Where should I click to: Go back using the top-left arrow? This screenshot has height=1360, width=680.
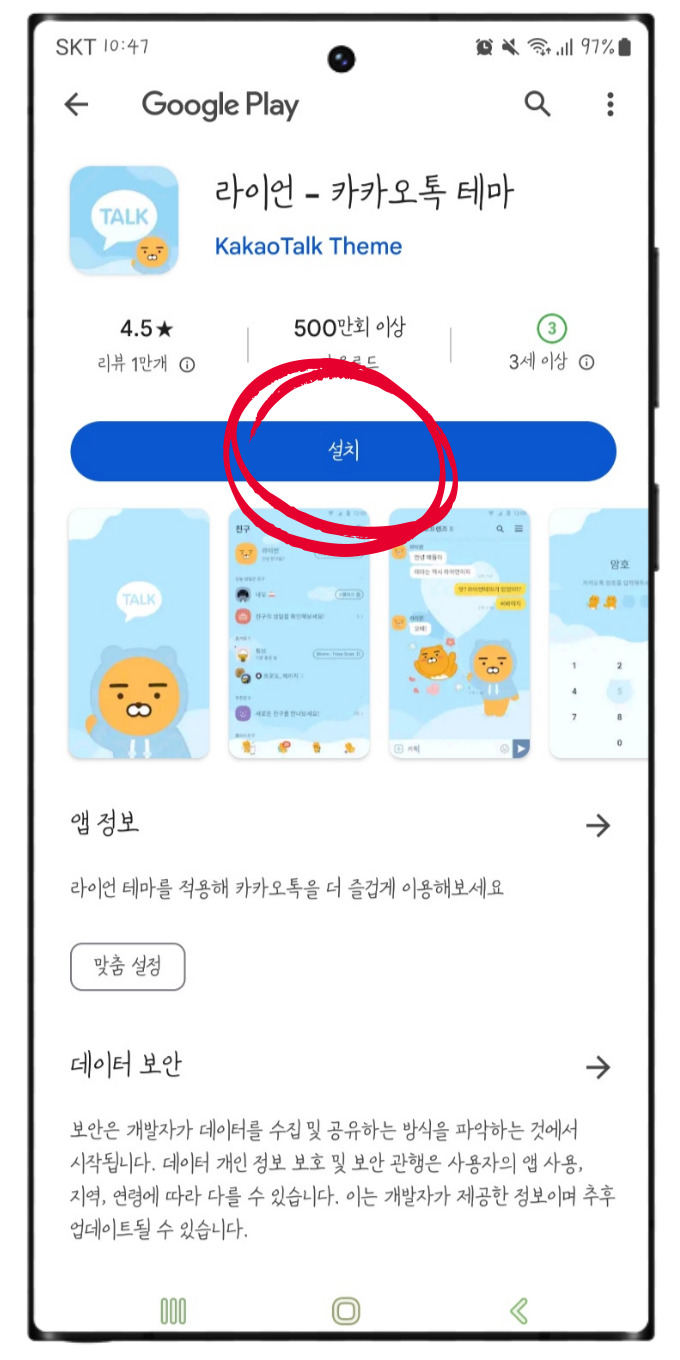pos(76,104)
